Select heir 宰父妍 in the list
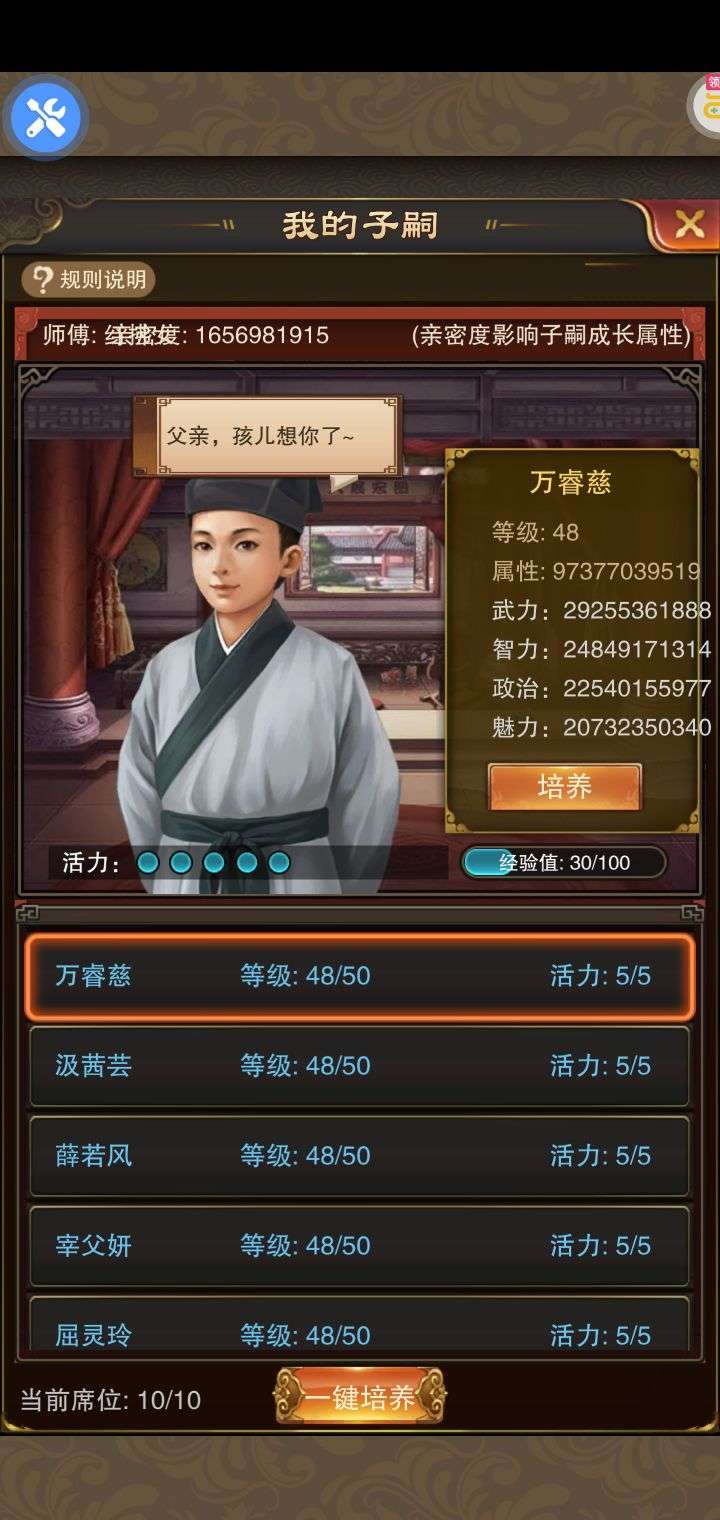 click(359, 1246)
